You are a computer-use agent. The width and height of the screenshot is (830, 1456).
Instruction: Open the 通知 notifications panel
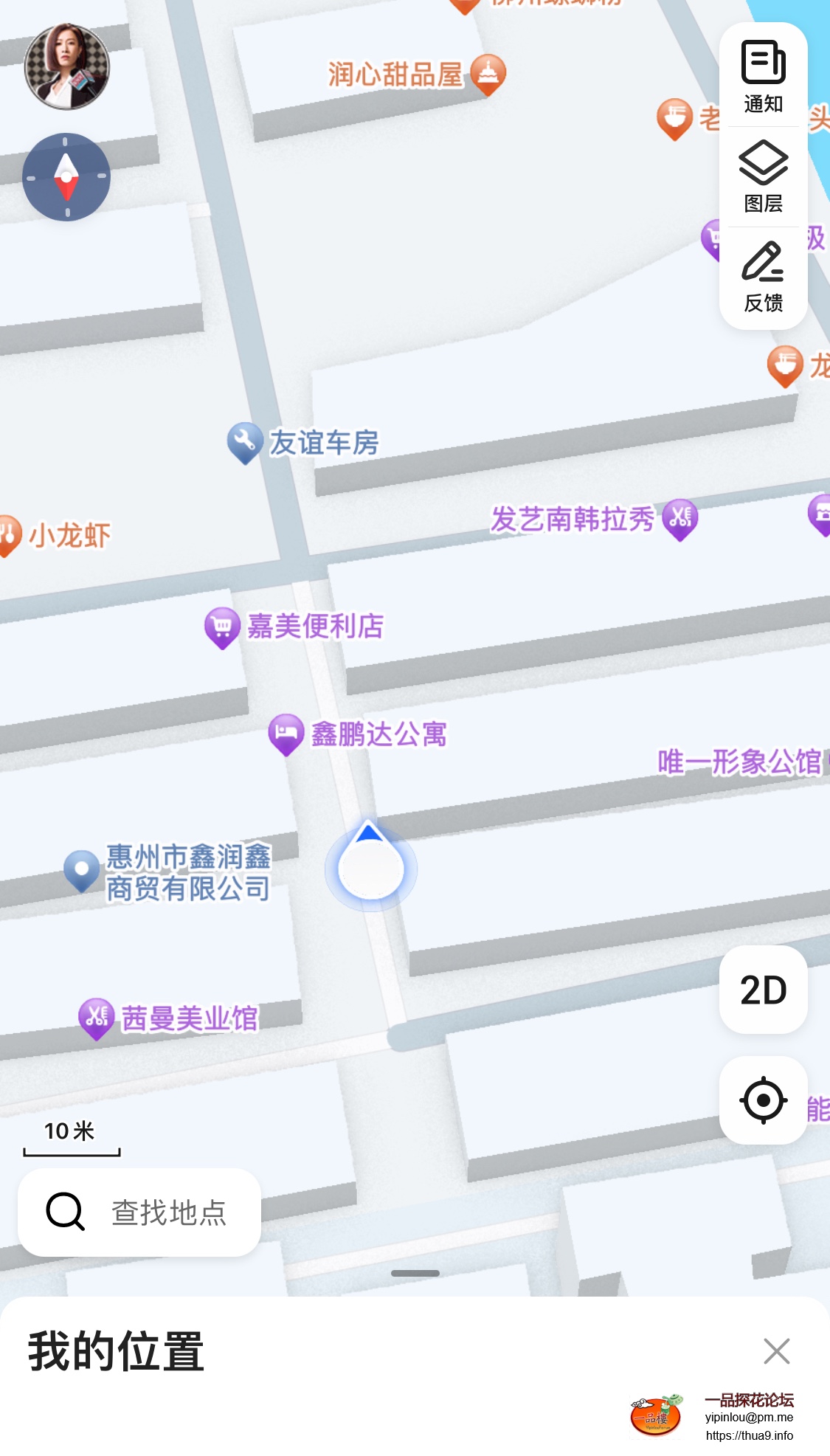[763, 77]
